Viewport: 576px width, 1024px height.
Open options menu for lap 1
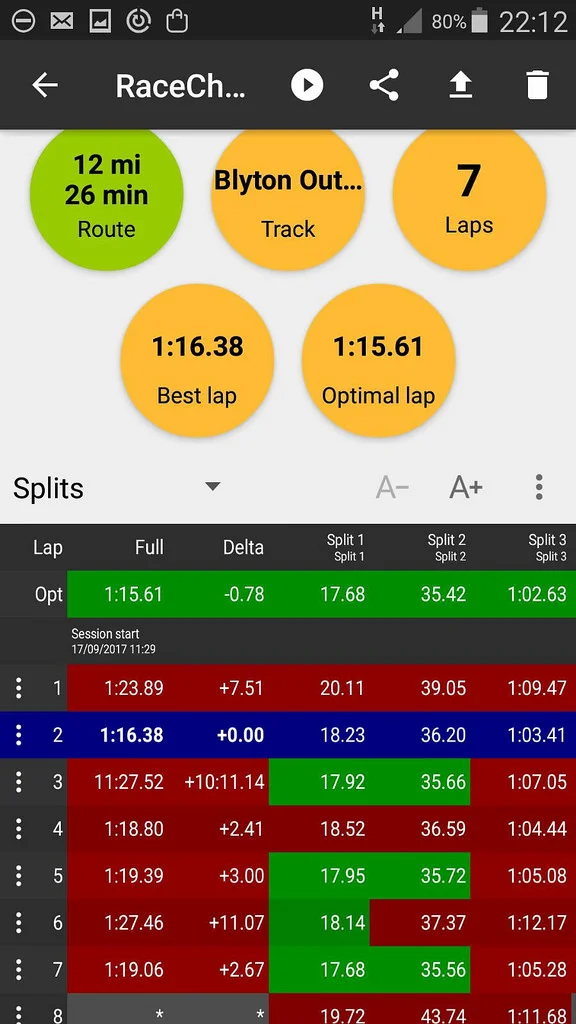tap(19, 688)
